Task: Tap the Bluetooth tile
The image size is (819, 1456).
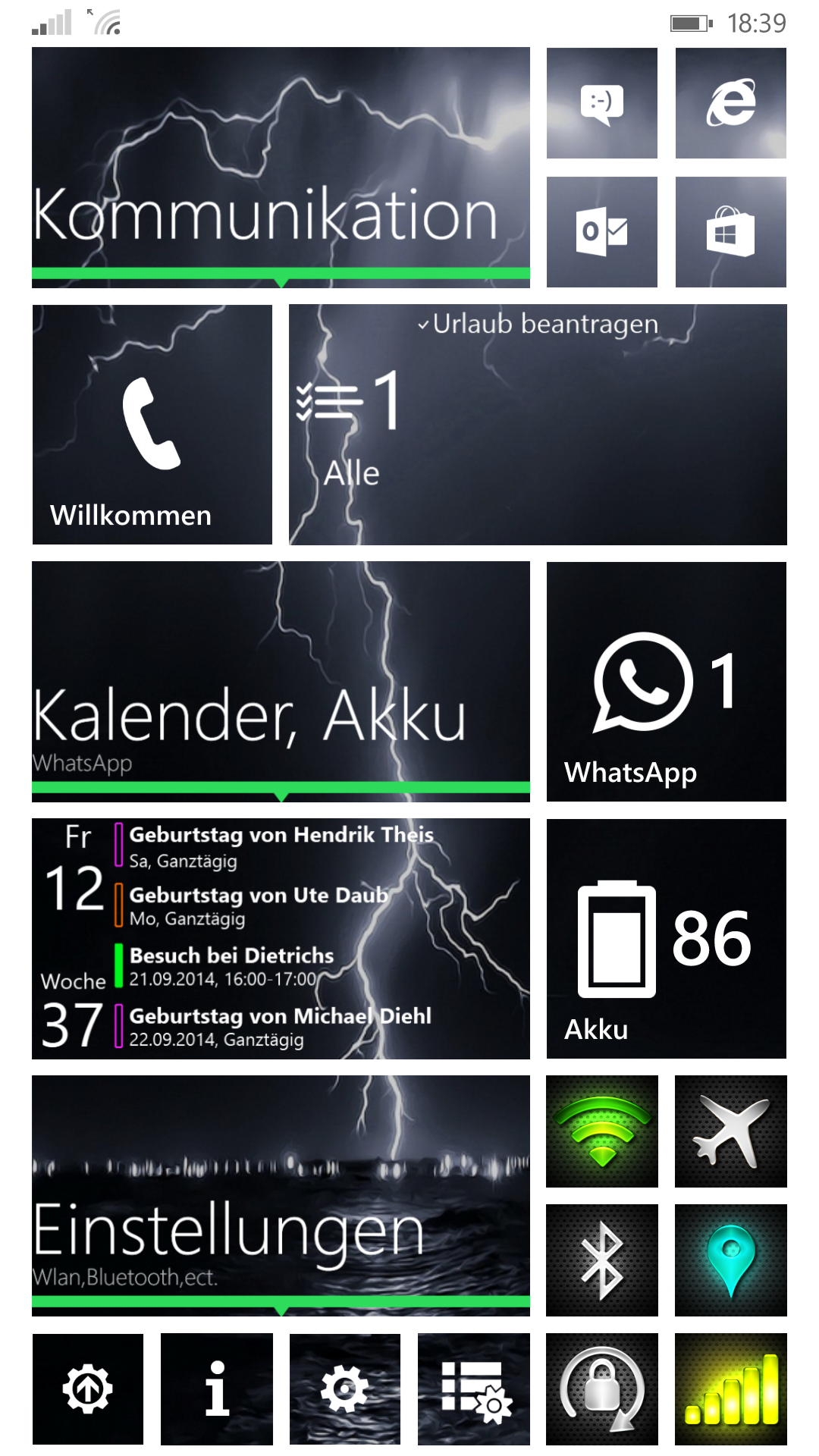Action: click(x=601, y=1260)
